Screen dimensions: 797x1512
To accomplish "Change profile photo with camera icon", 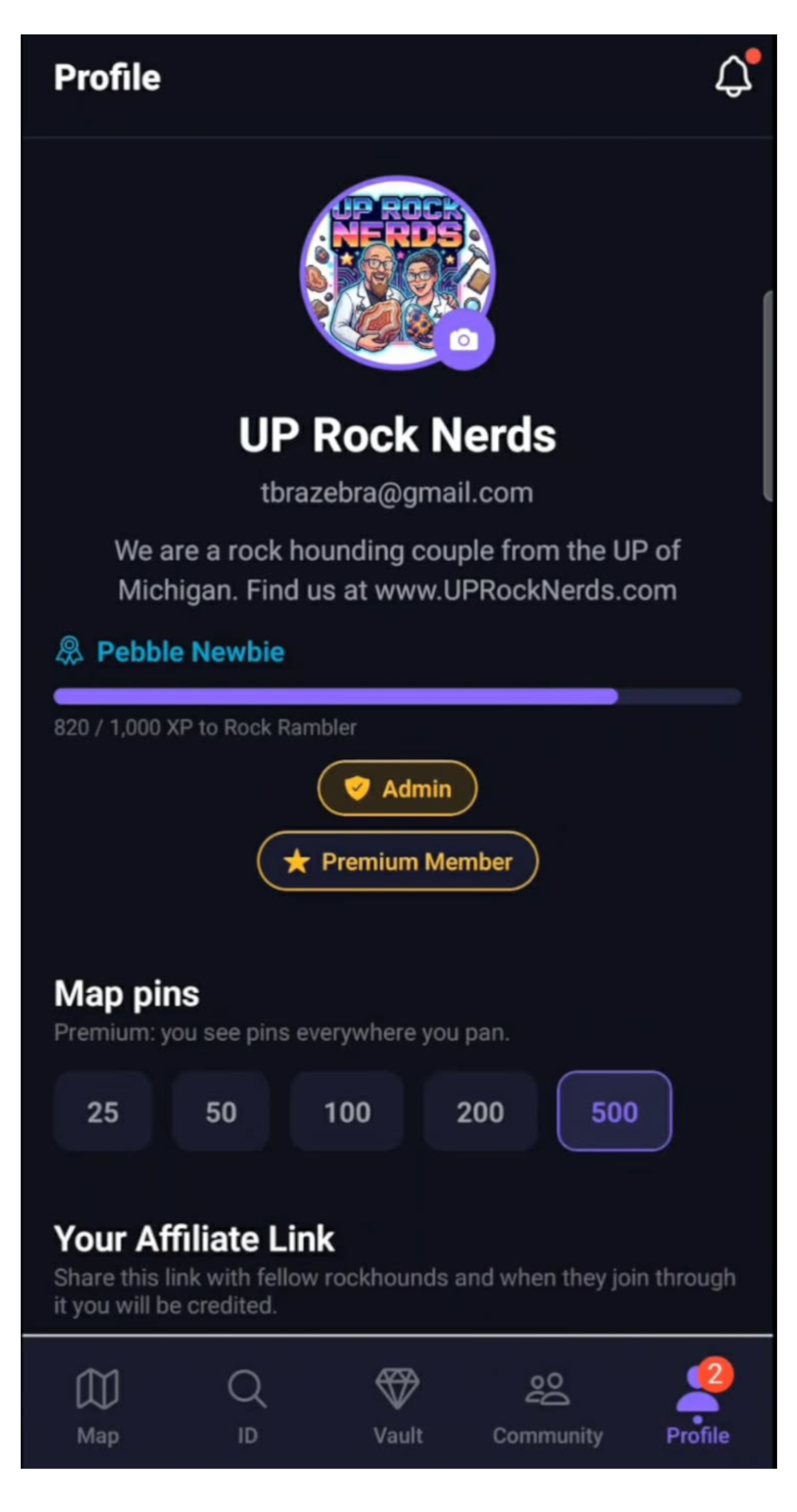I will (464, 340).
